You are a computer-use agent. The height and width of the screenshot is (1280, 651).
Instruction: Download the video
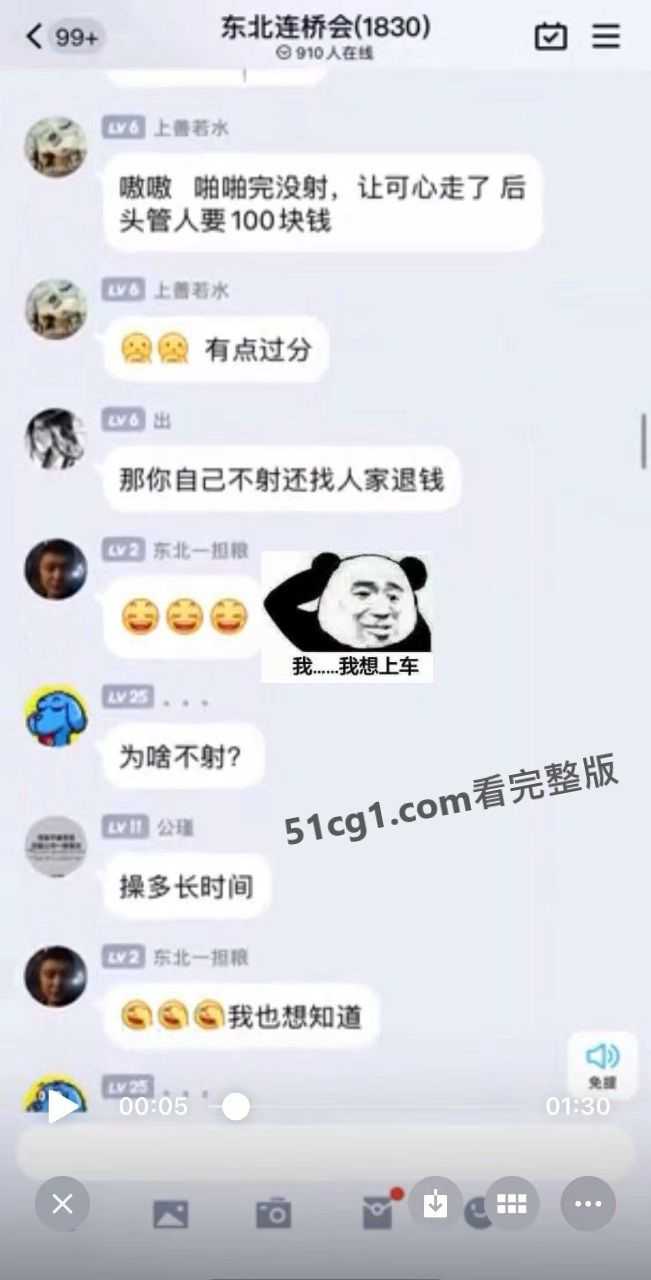point(435,1204)
